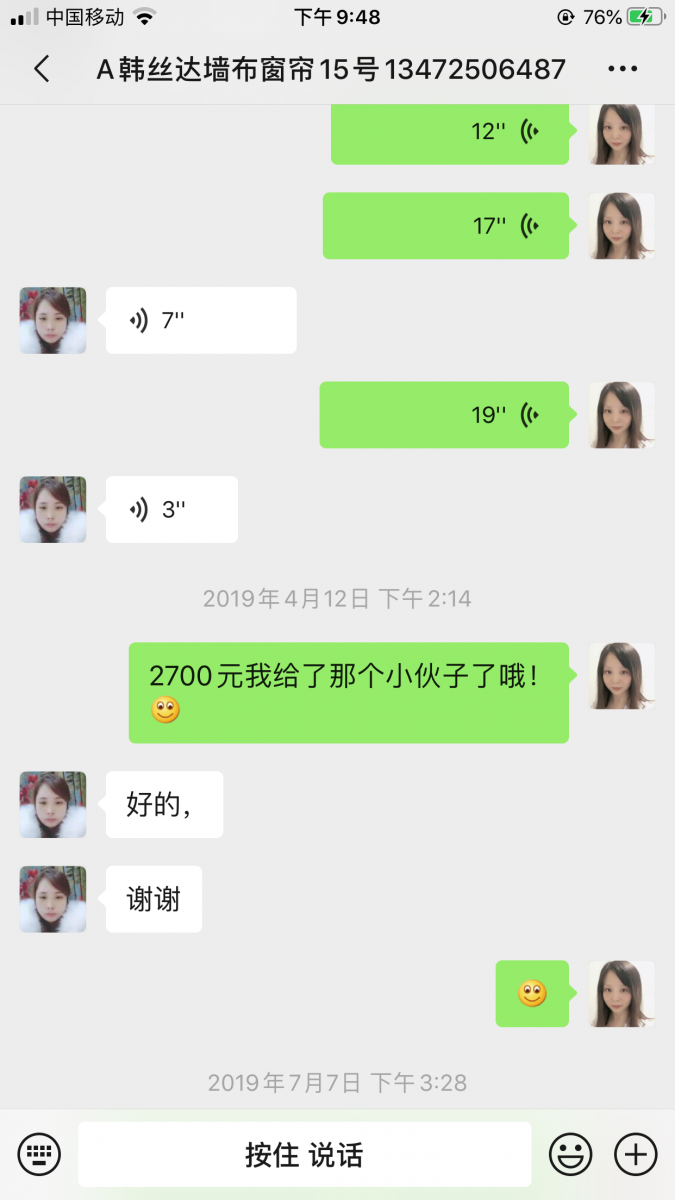Play the 3-second voice message
675x1200 pixels.
[171, 509]
